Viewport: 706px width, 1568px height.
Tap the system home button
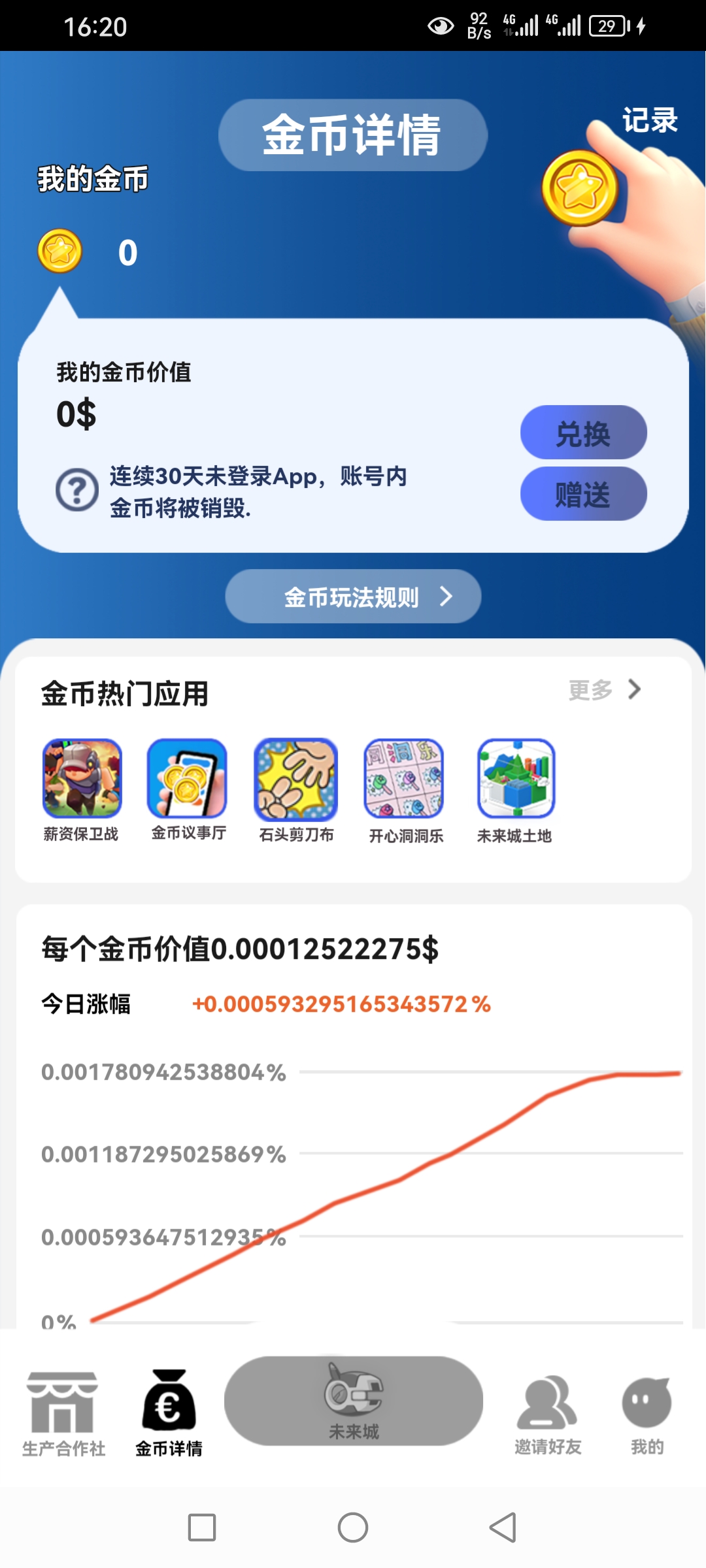pyautogui.click(x=353, y=1527)
